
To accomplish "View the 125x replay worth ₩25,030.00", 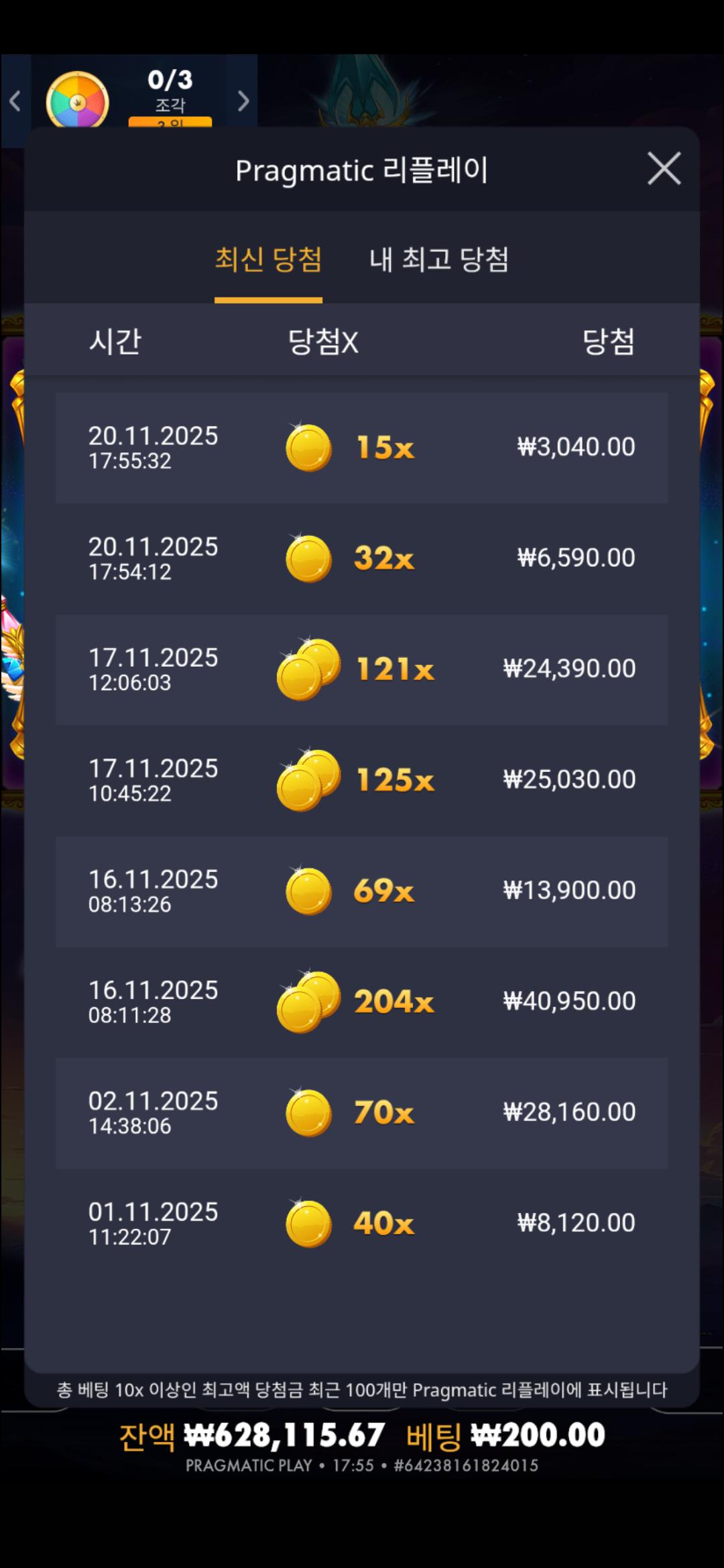I will pyautogui.click(x=362, y=780).
